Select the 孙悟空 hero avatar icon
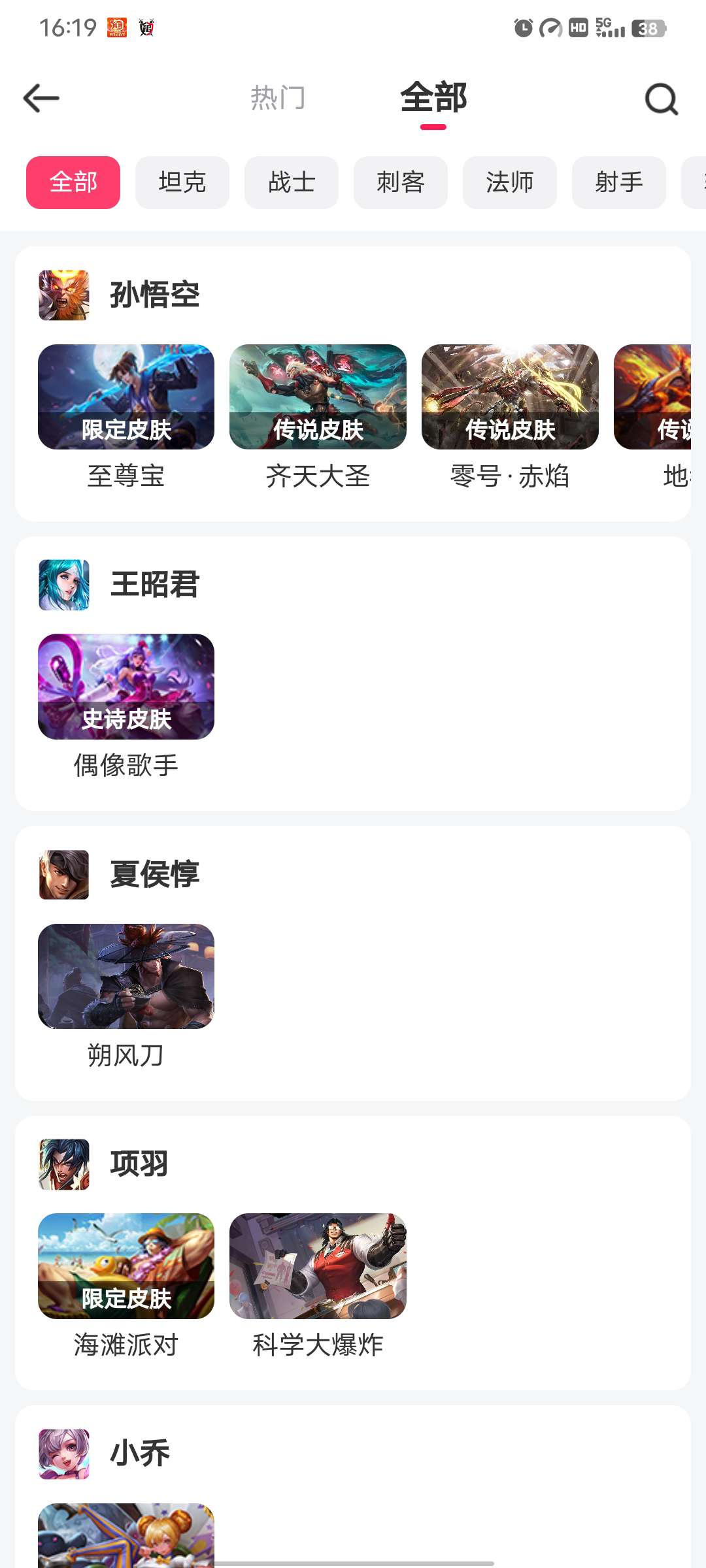The width and height of the screenshot is (706, 1568). click(63, 295)
